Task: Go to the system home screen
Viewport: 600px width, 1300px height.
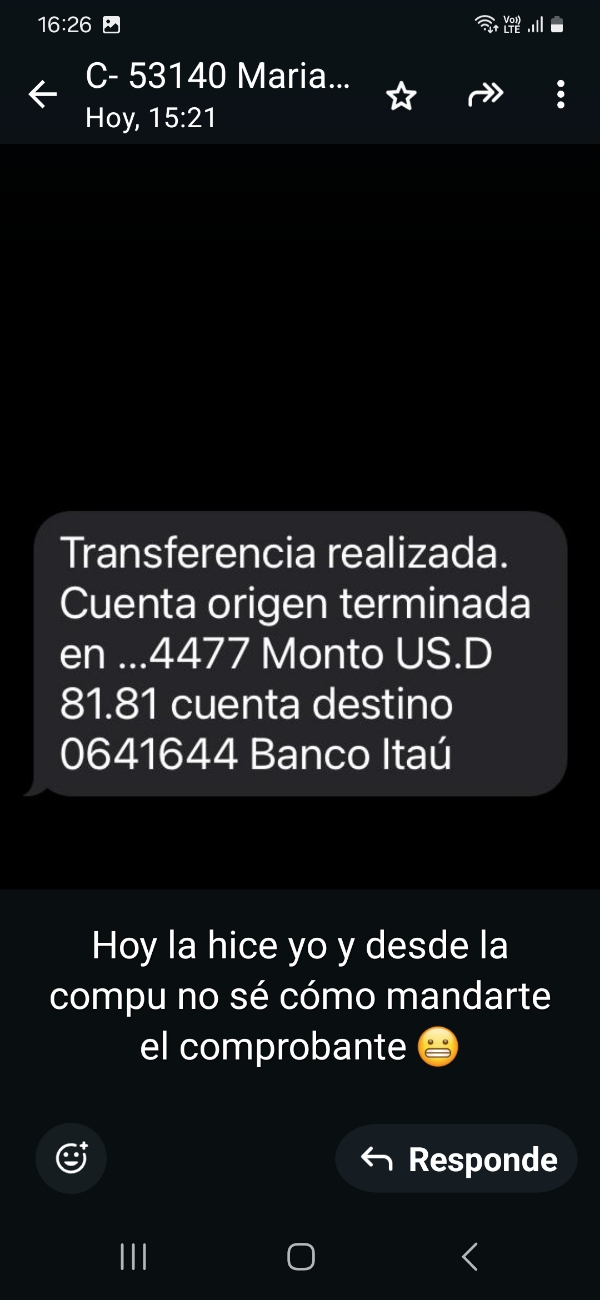Action: pos(300,1257)
